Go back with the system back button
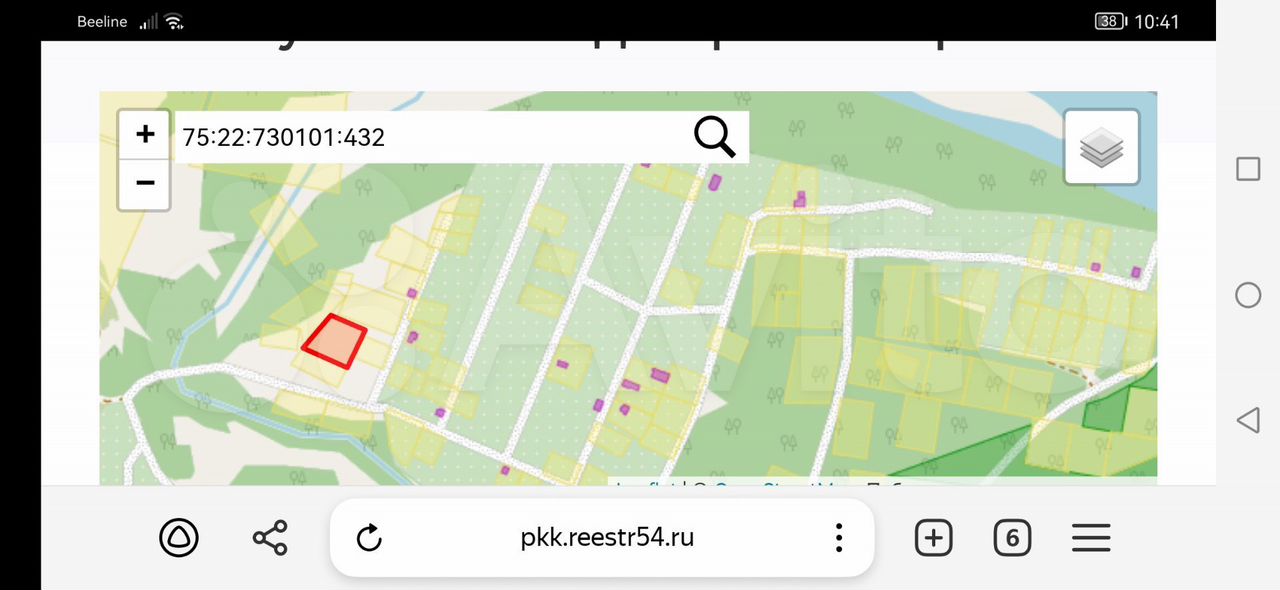This screenshot has width=1280, height=590. 1247,420
